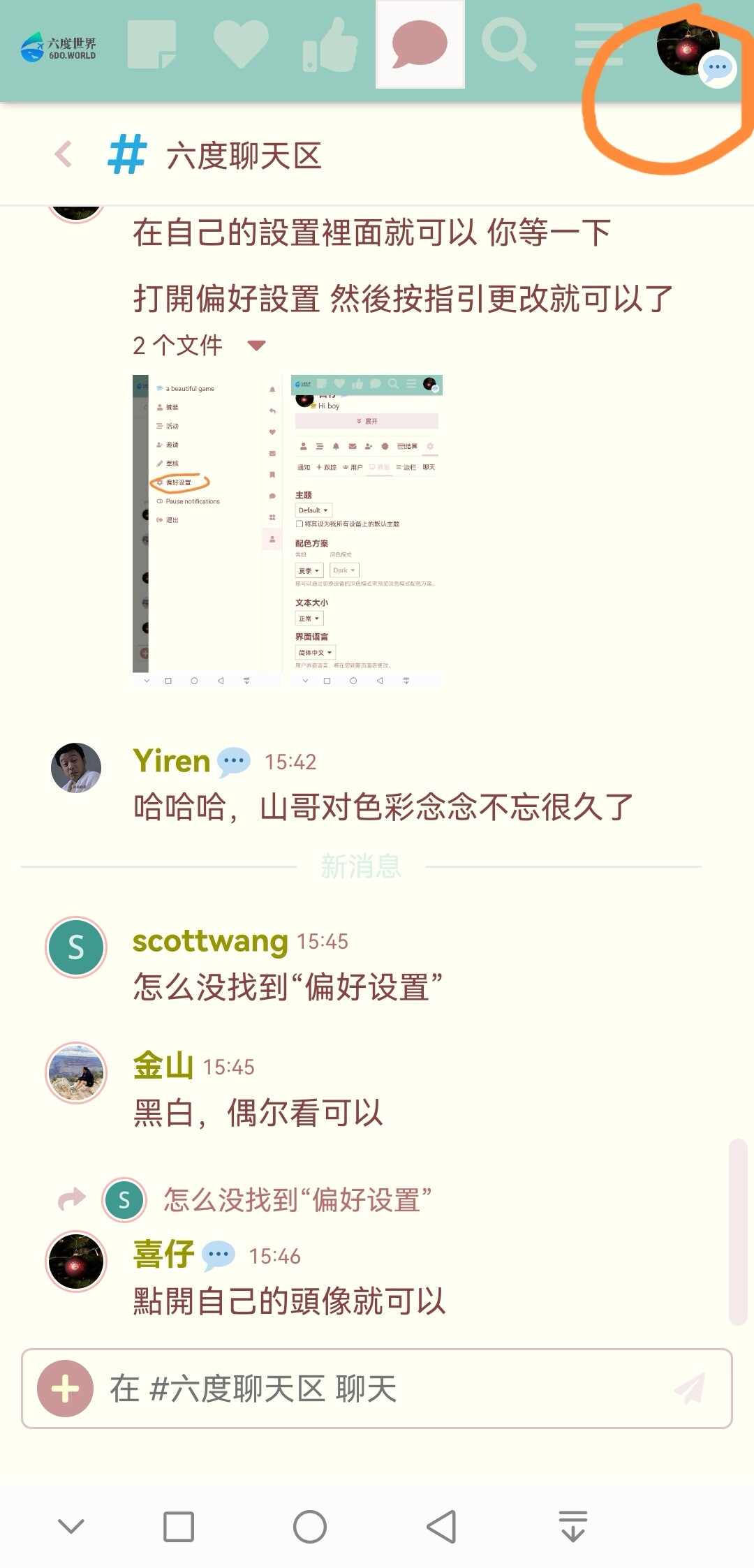
Task: Send the message with paper plane
Action: click(690, 1389)
